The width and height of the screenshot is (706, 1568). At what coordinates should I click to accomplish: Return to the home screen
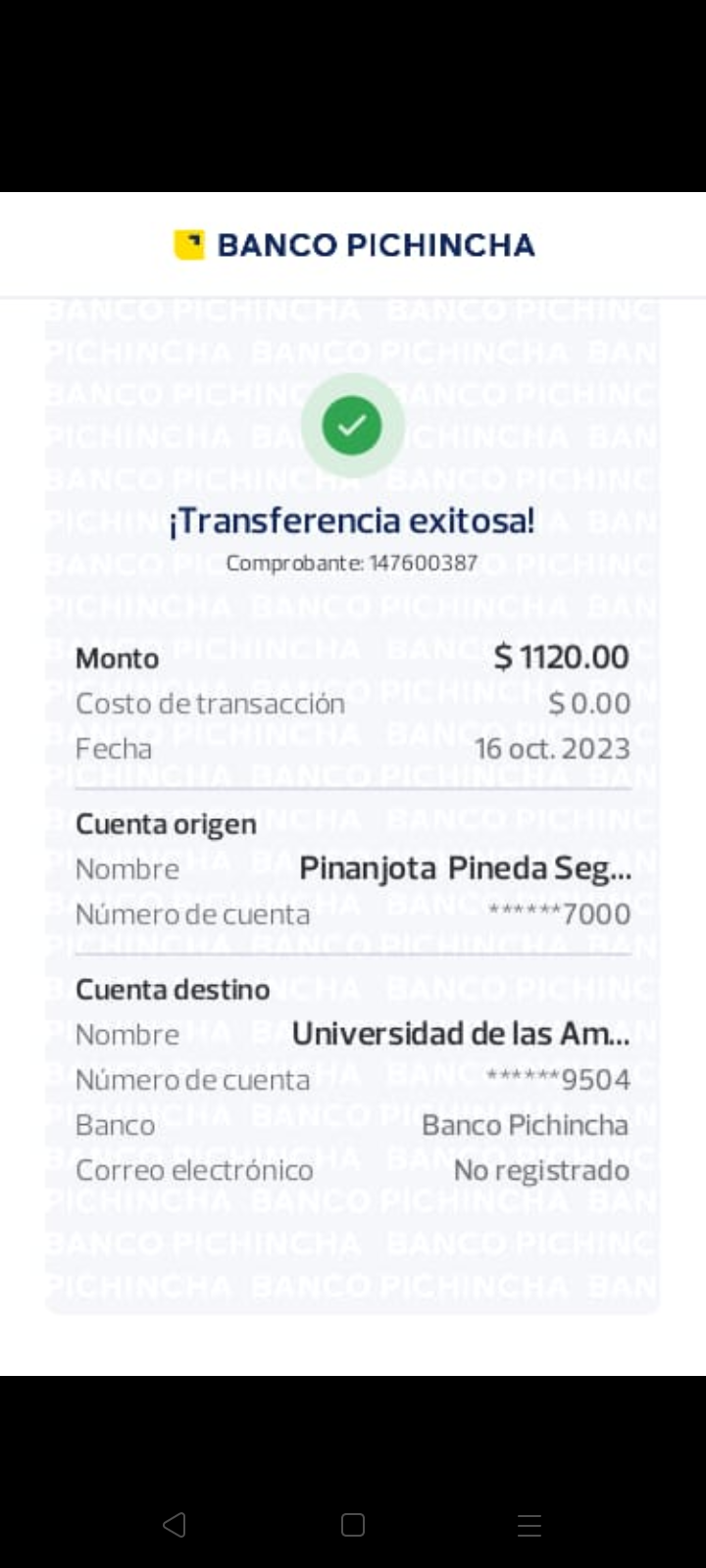point(353,1524)
